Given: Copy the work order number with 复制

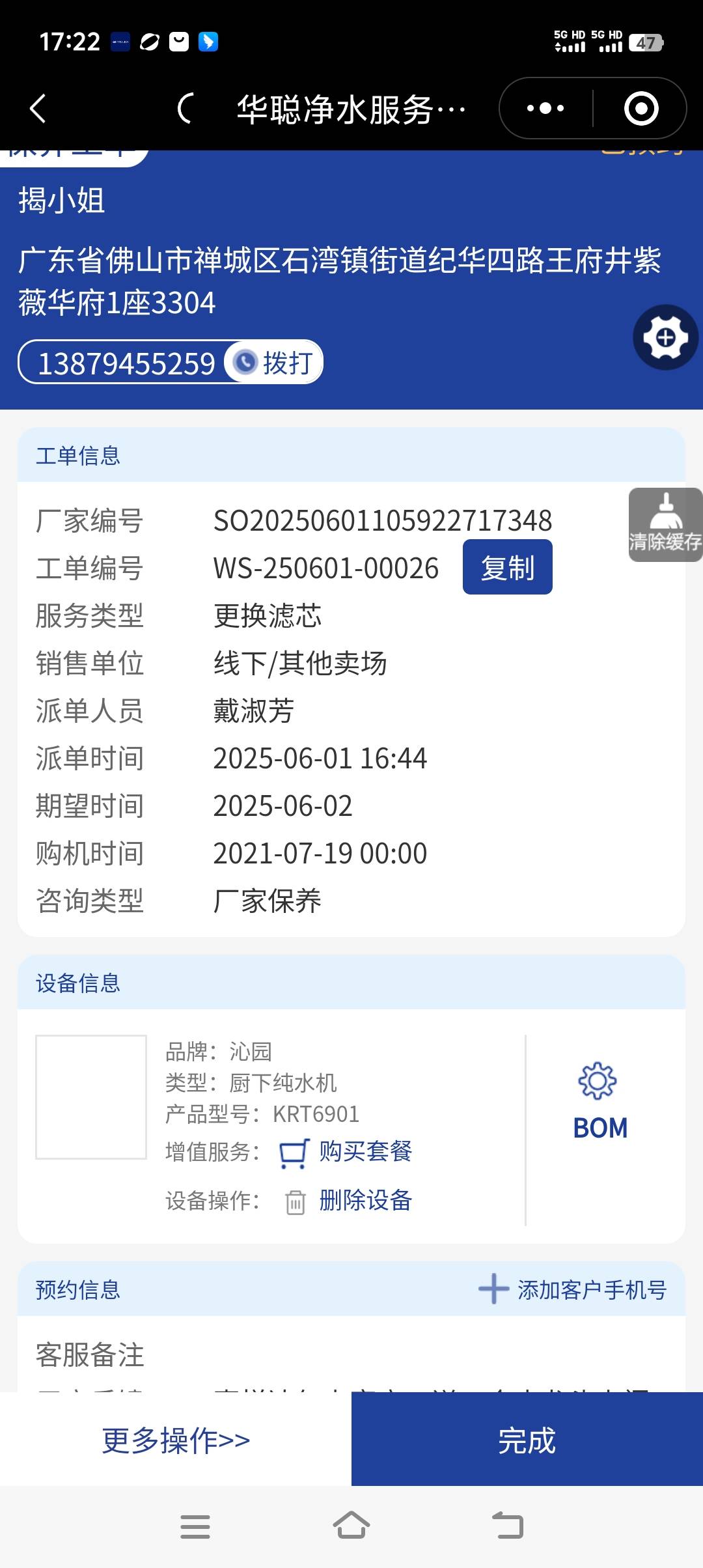Looking at the screenshot, I should tap(507, 567).
